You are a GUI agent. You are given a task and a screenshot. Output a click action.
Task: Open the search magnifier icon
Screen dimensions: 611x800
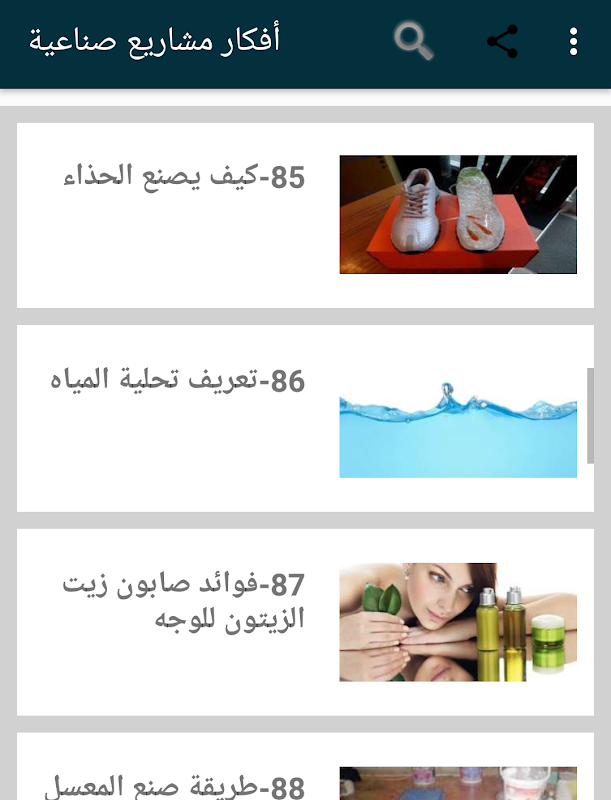(413, 41)
